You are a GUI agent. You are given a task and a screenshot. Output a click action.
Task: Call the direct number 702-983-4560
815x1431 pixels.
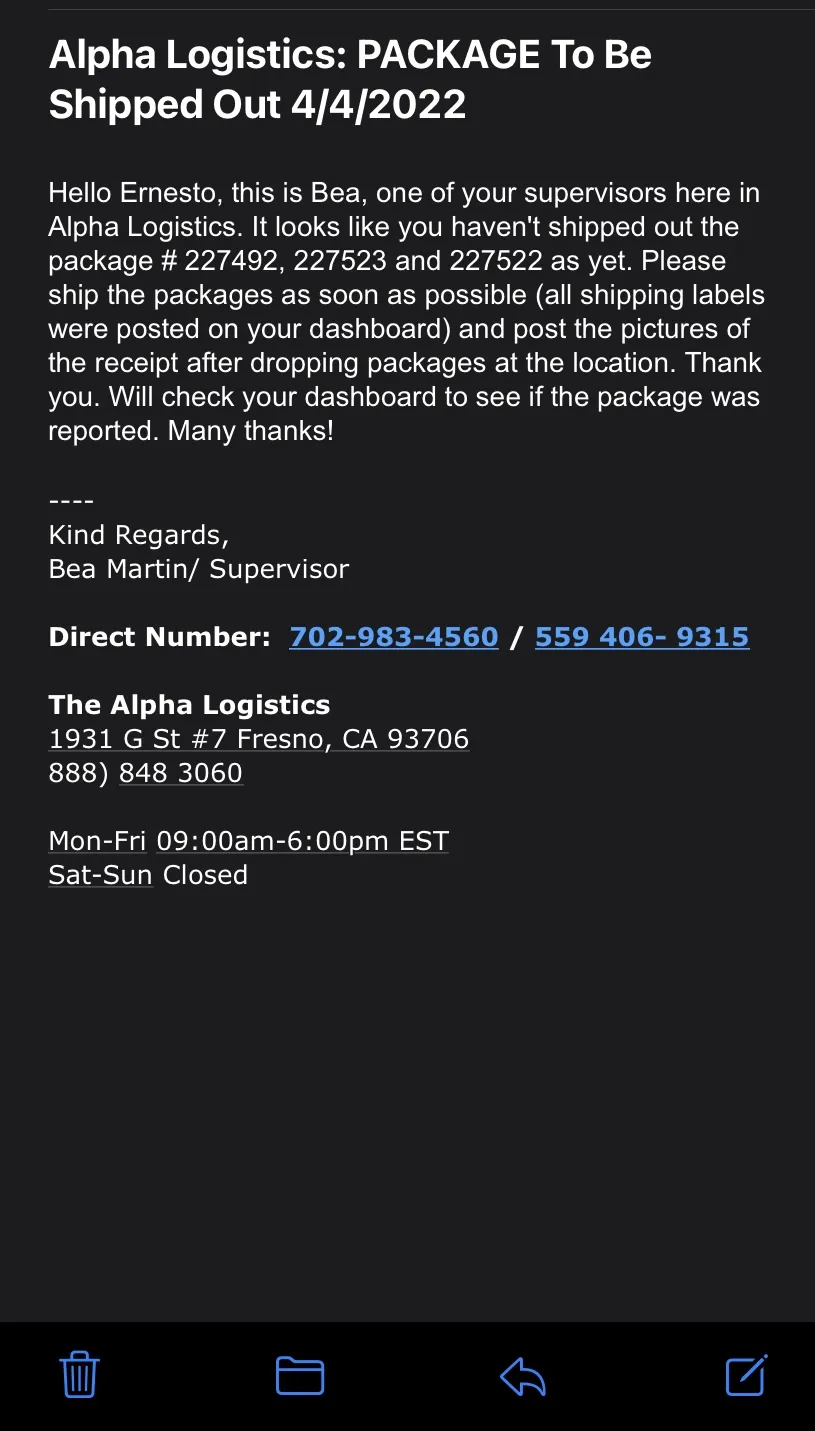394,637
